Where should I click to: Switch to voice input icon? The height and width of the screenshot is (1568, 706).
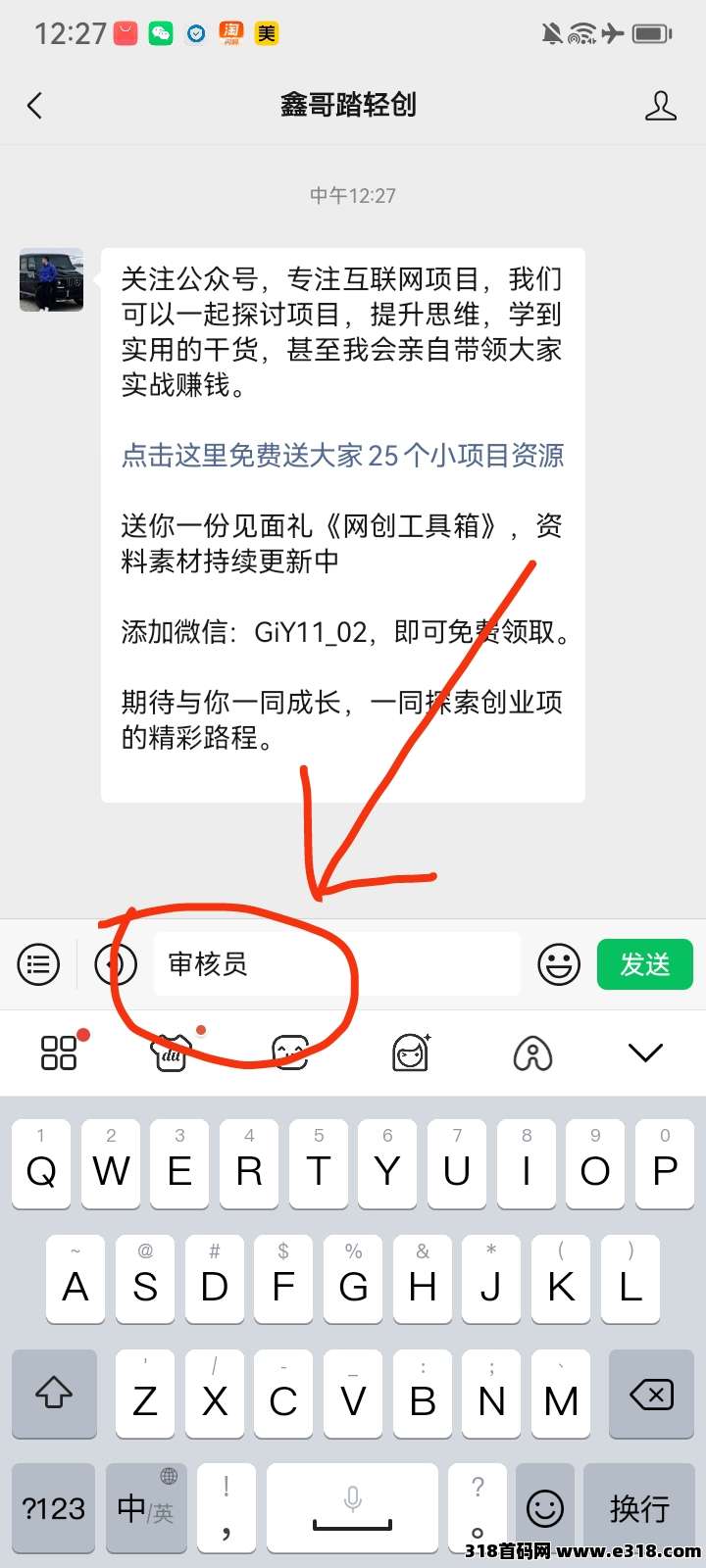pyautogui.click(x=116, y=964)
